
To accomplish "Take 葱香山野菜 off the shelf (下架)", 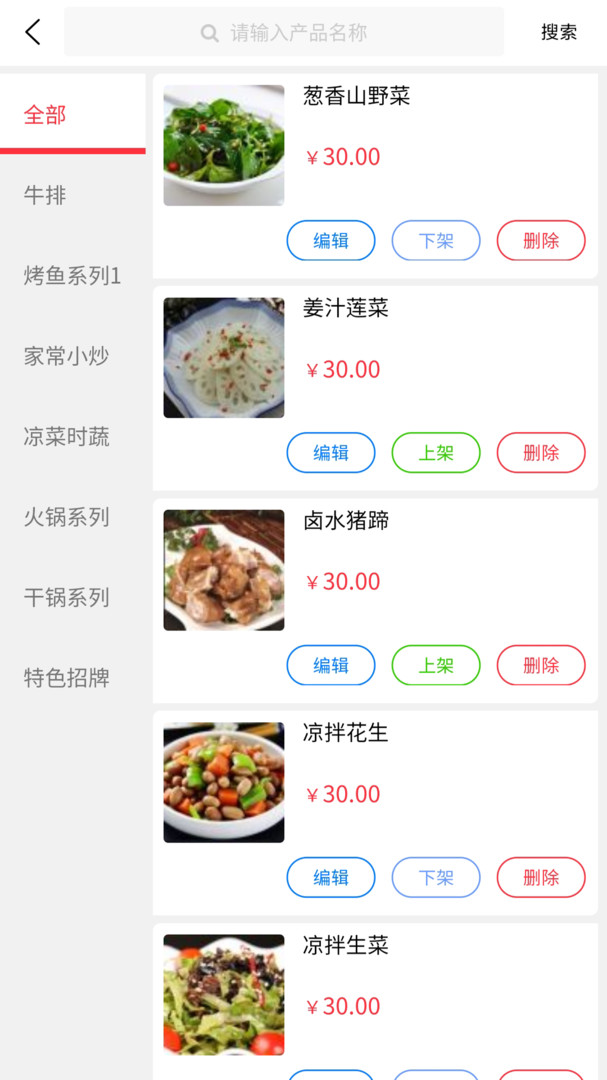I will tap(436, 240).
